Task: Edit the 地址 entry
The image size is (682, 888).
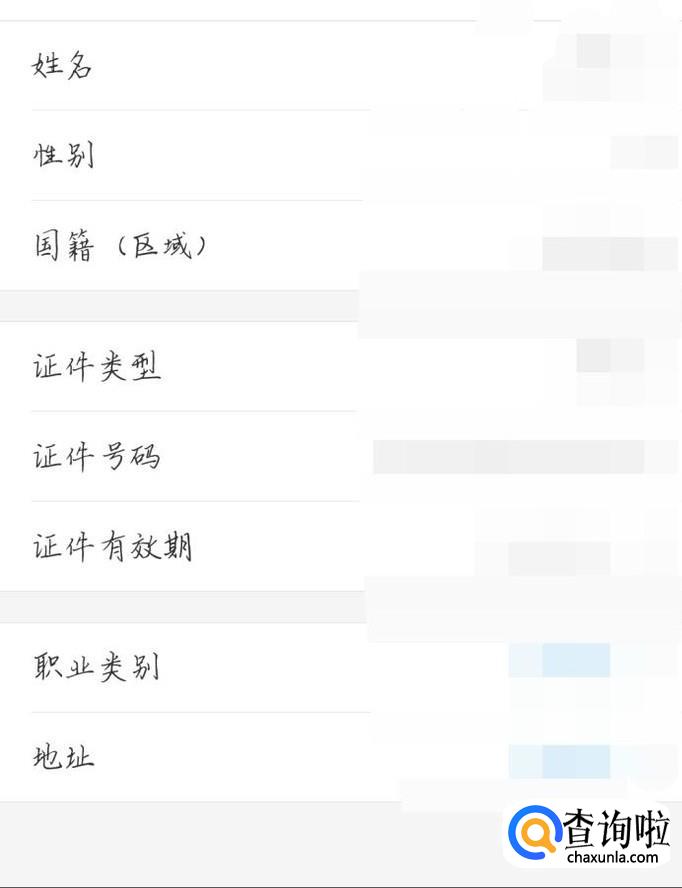Action: (x=340, y=757)
